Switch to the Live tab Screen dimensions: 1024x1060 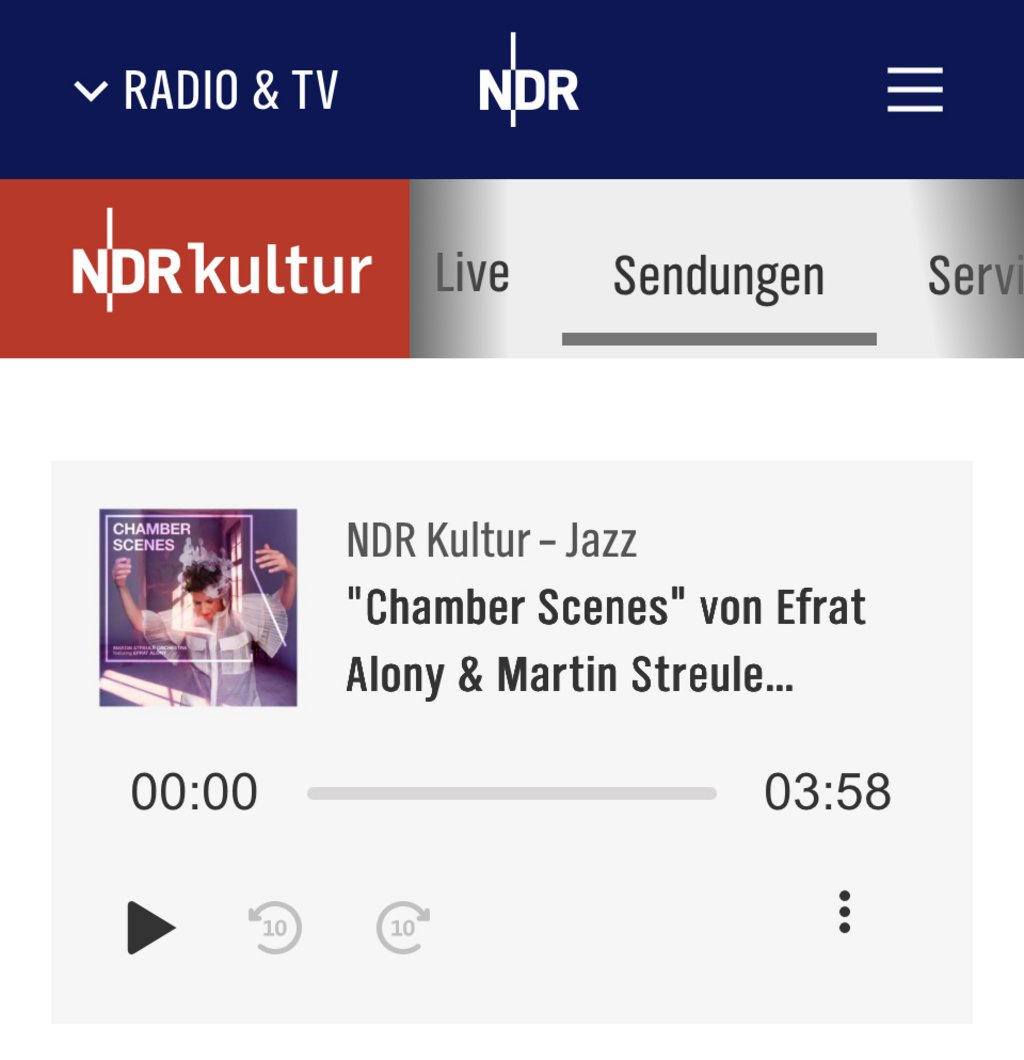472,273
